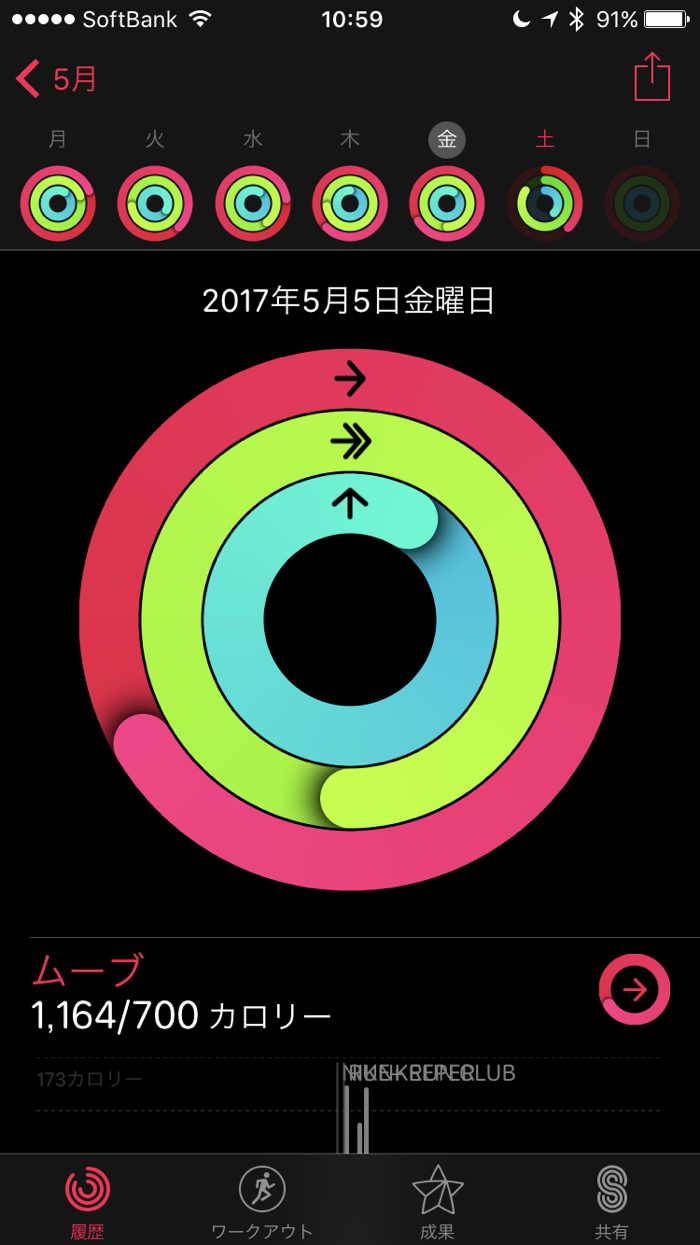Select Sunday (日) activity rings
Image resolution: width=700 pixels, height=1245 pixels.
coord(641,204)
